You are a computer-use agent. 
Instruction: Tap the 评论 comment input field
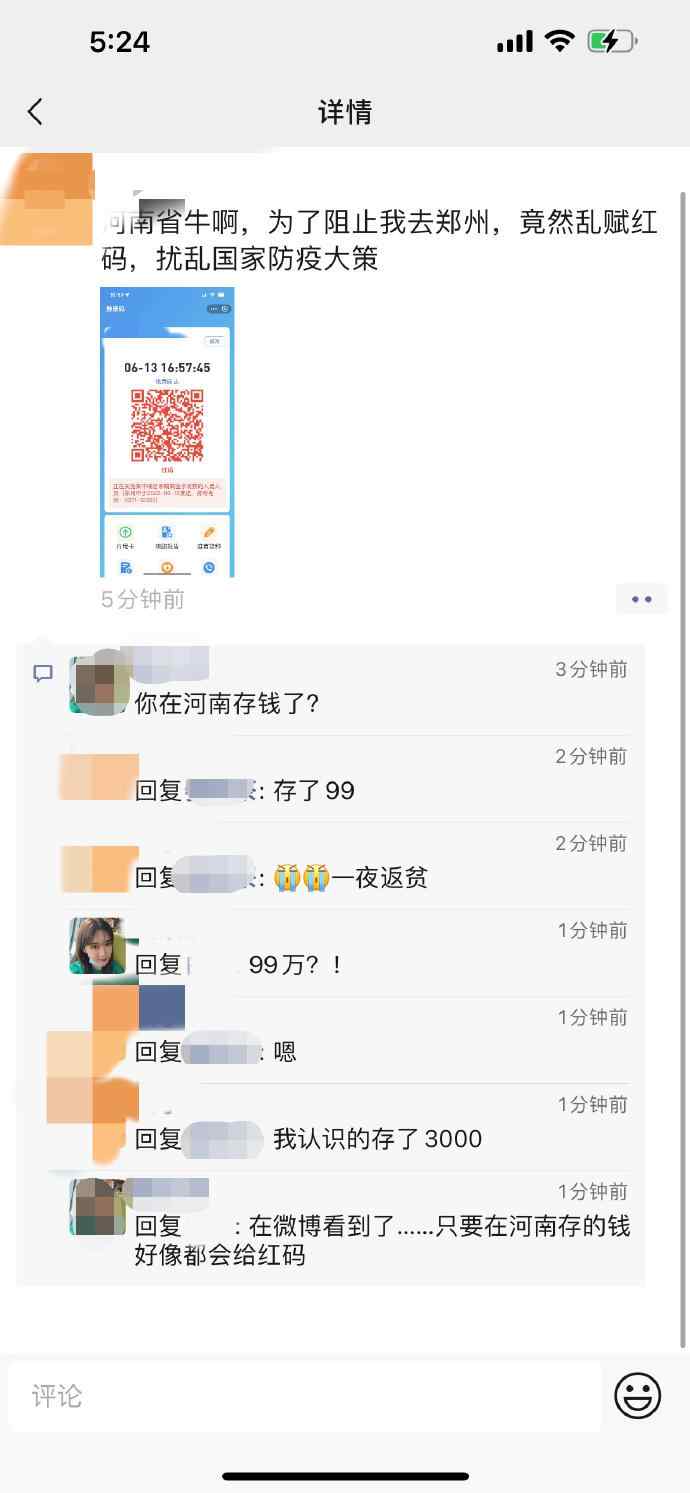tap(305, 1395)
